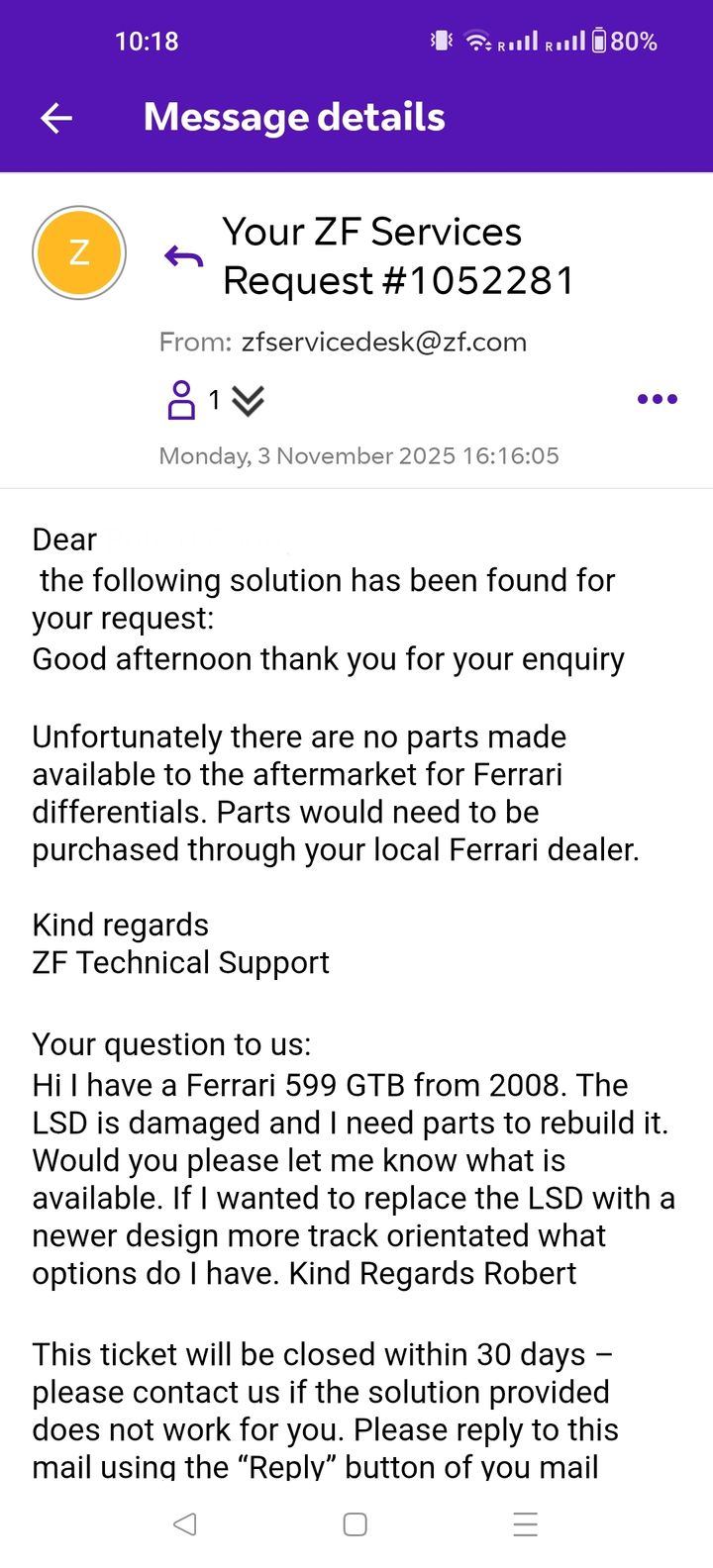Open the three-dot more options menu
Screen dimensions: 713x1568
pos(657,399)
